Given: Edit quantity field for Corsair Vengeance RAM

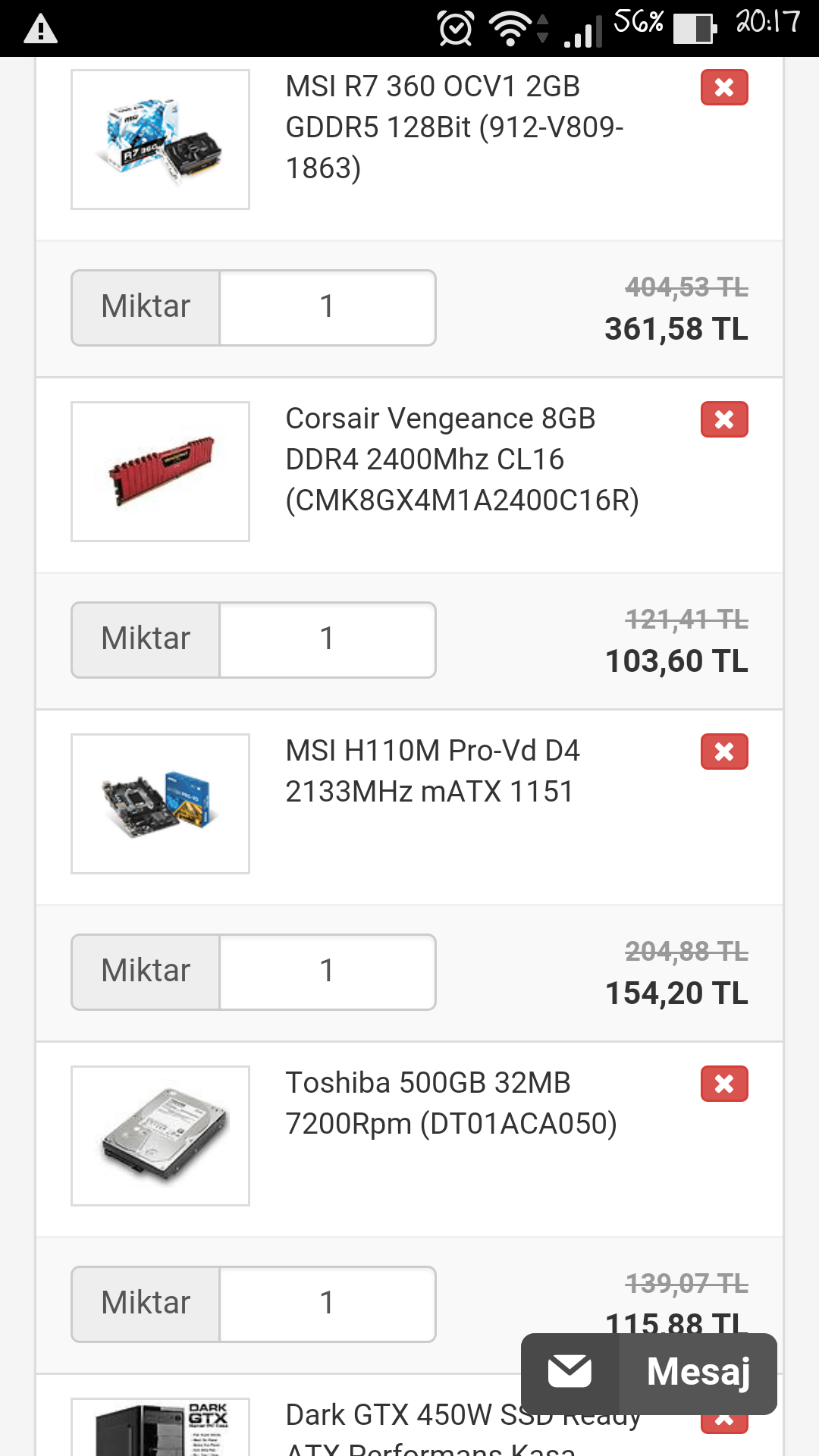Looking at the screenshot, I should point(327,640).
